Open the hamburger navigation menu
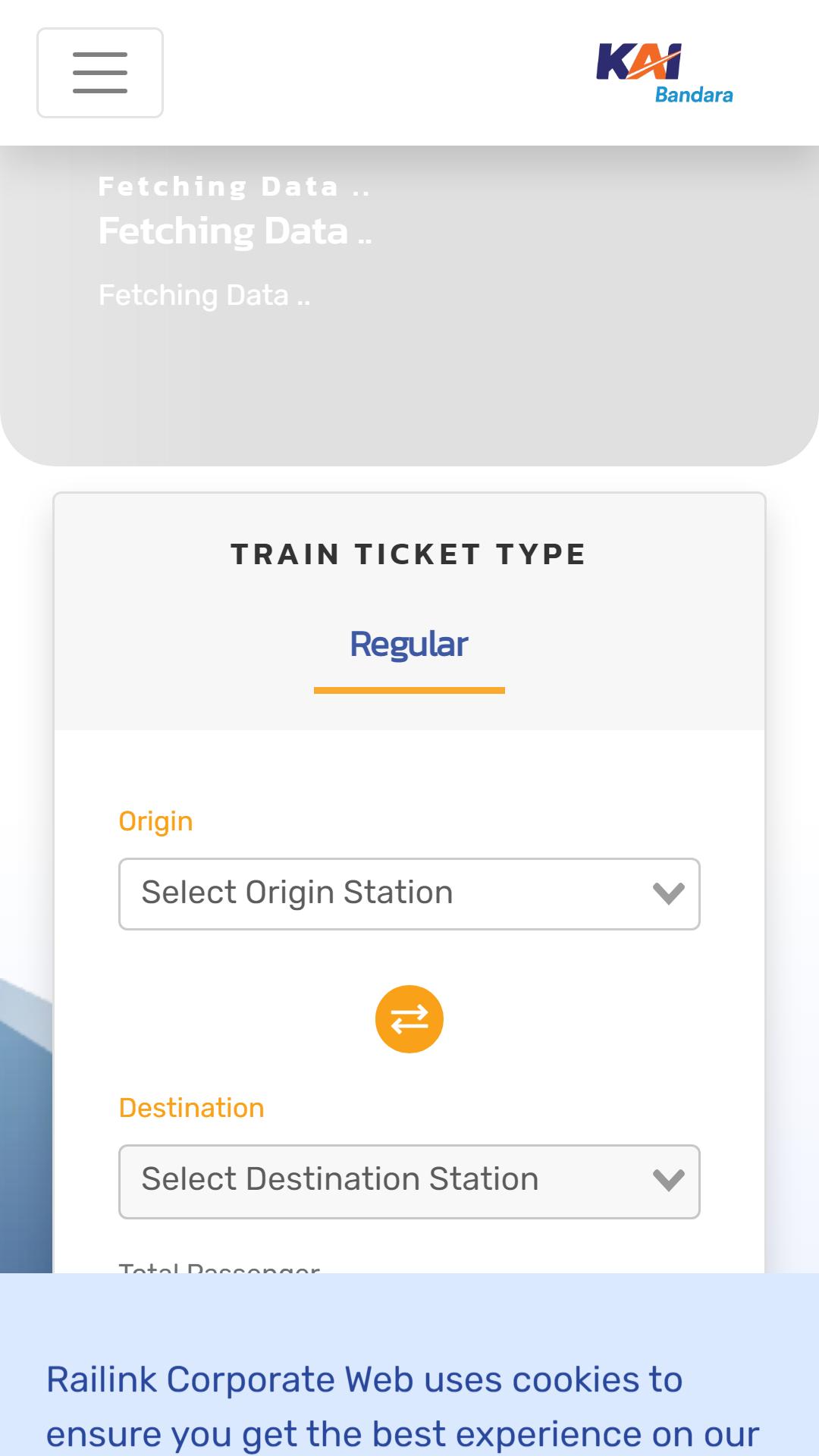The width and height of the screenshot is (819, 1456). (x=100, y=73)
